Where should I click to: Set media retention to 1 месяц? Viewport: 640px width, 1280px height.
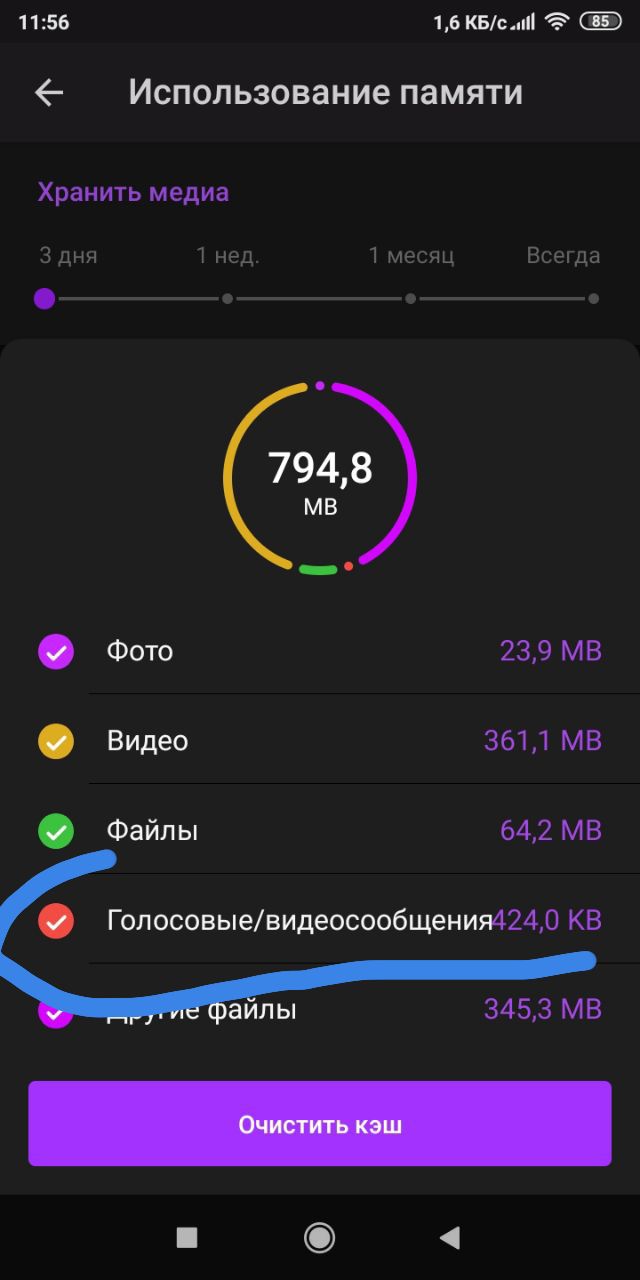pyautogui.click(x=410, y=298)
